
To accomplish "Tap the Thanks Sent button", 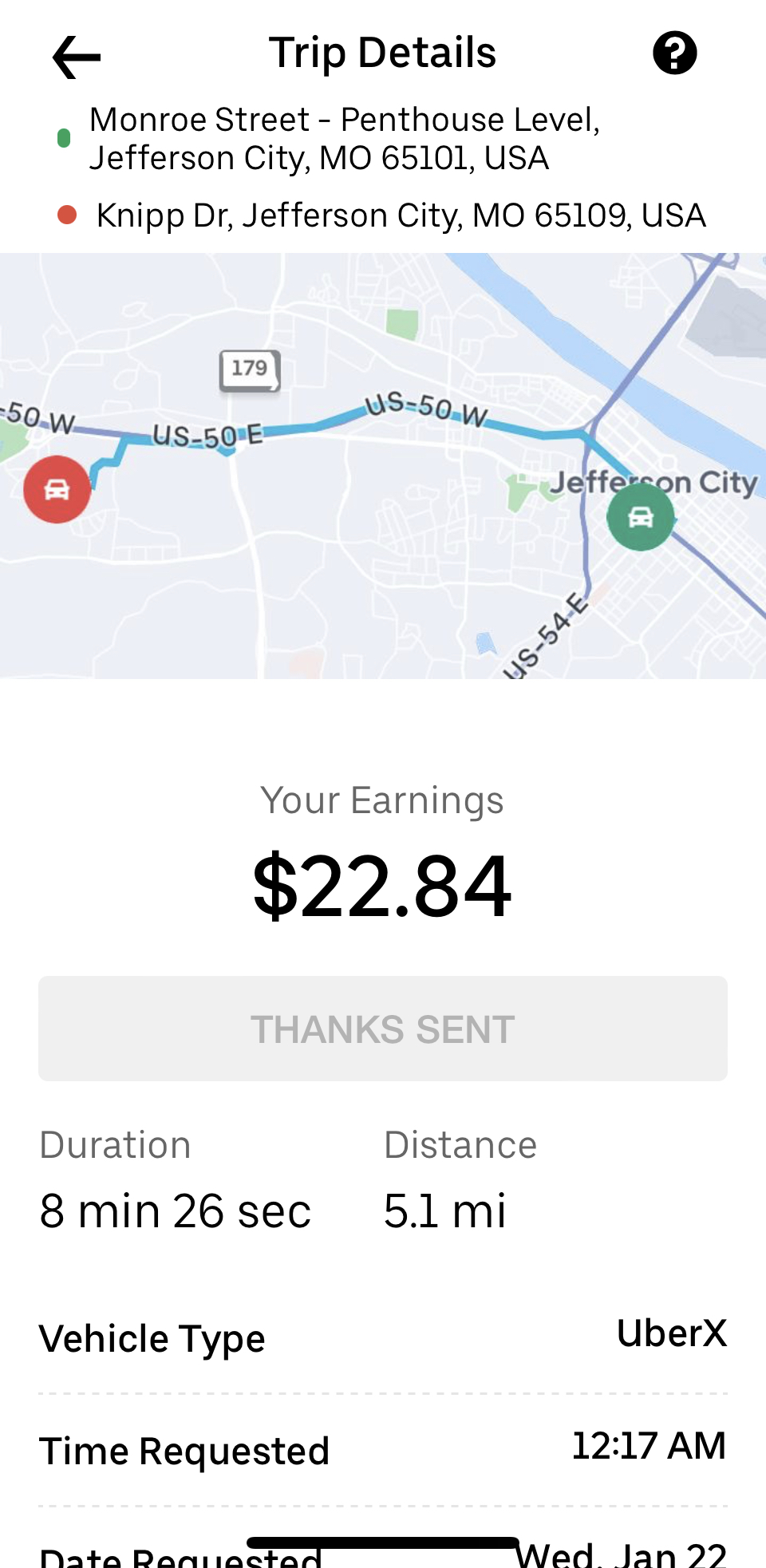I will (x=383, y=1029).
